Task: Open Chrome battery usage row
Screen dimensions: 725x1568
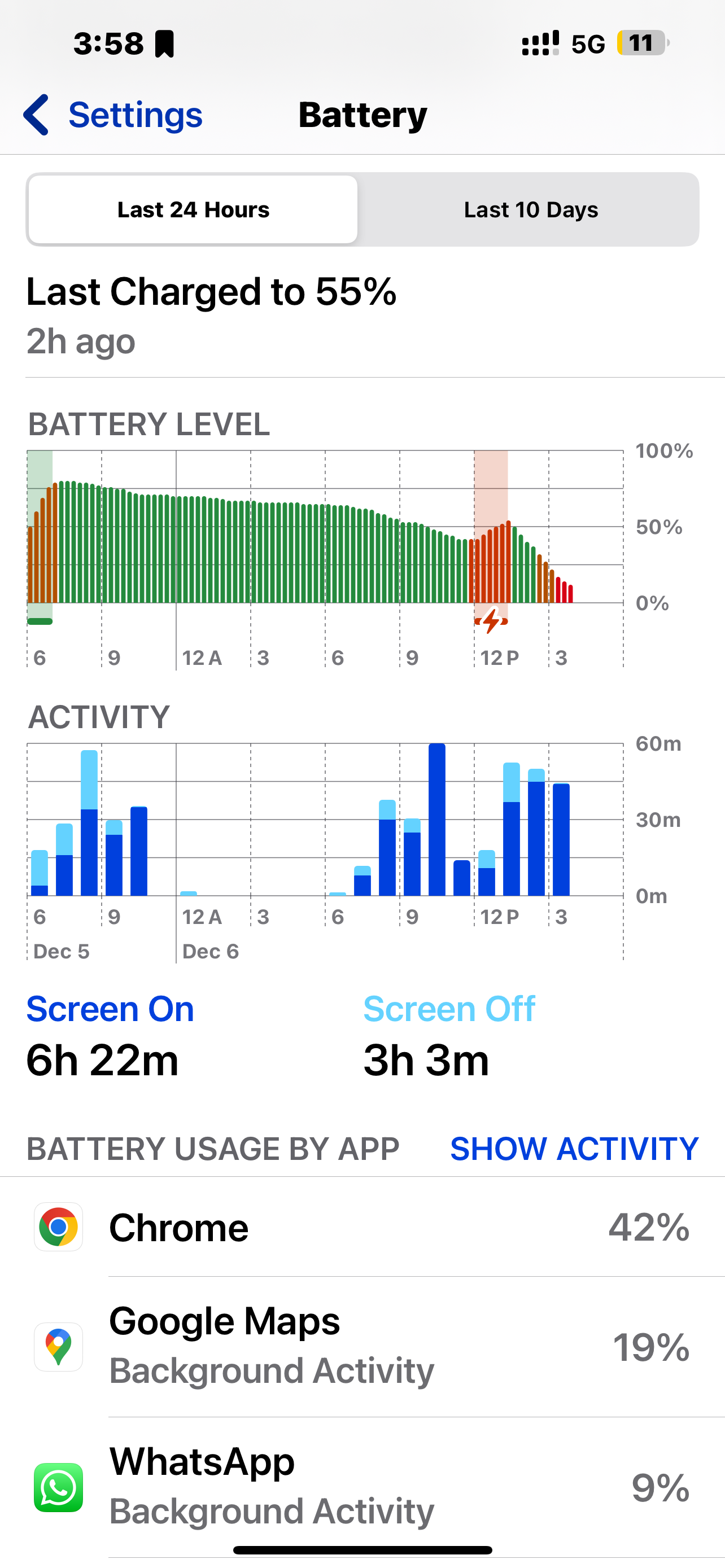Action: (x=362, y=1227)
